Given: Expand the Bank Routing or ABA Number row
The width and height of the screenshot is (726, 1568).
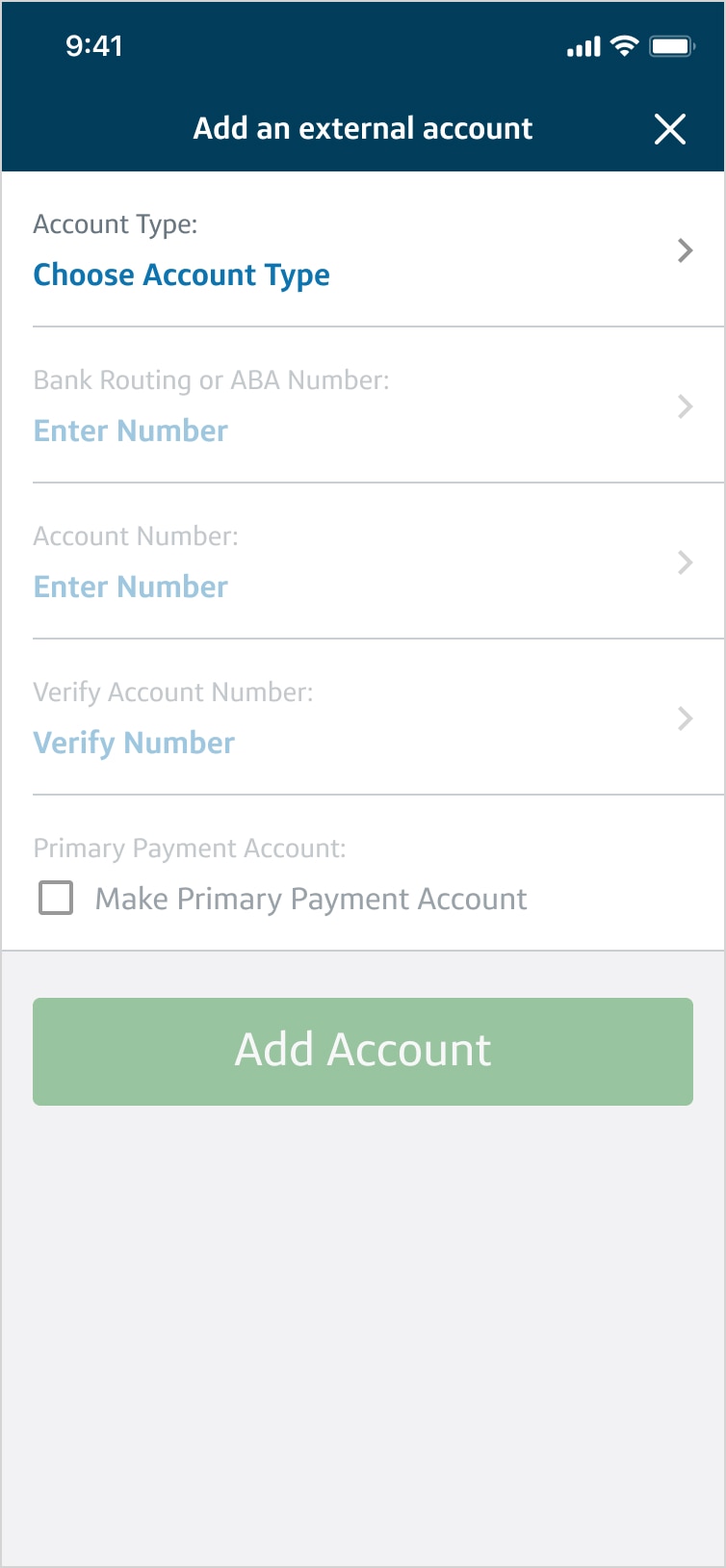Looking at the screenshot, I should click(x=362, y=406).
